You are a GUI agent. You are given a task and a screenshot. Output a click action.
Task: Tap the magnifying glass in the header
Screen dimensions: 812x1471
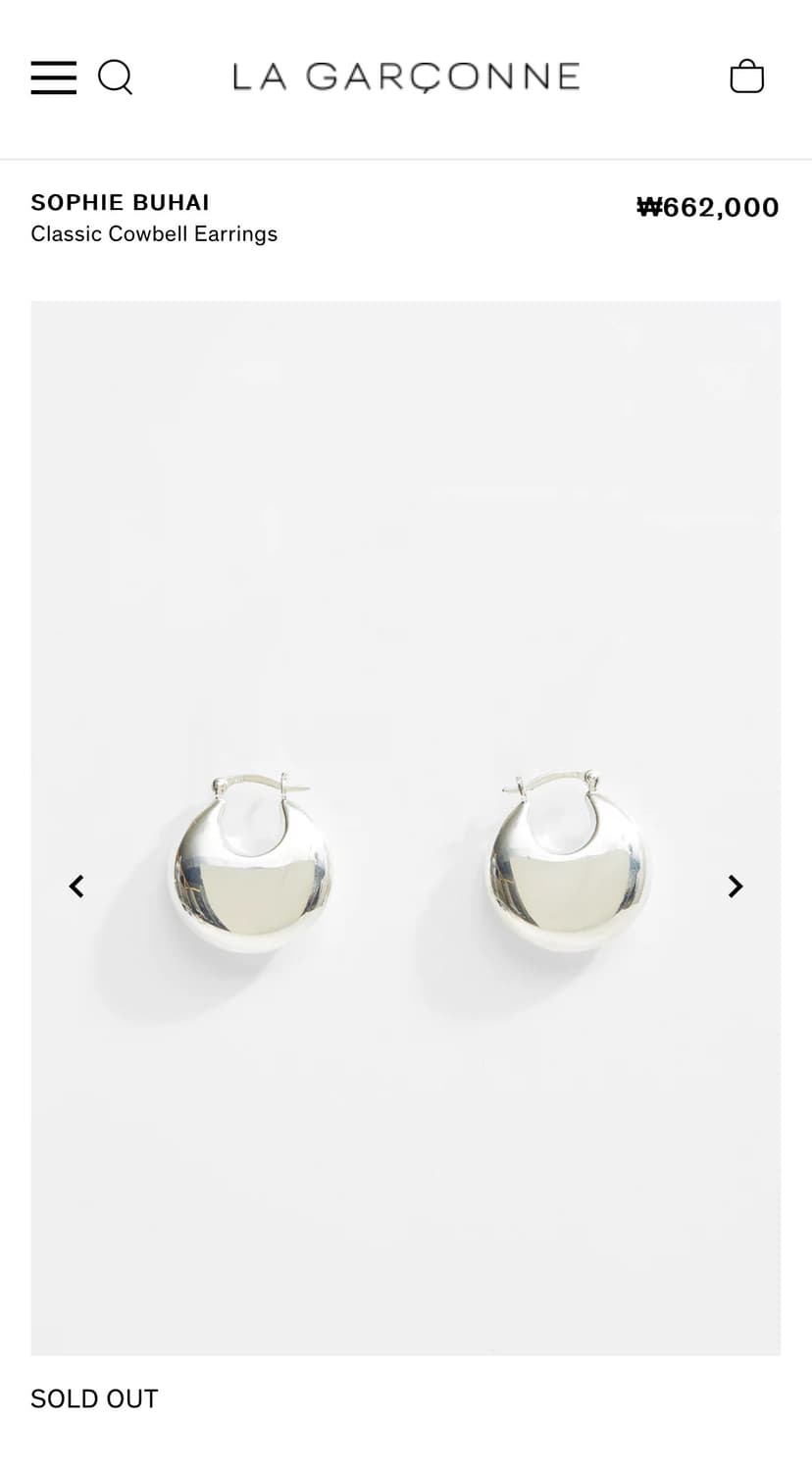click(x=115, y=77)
